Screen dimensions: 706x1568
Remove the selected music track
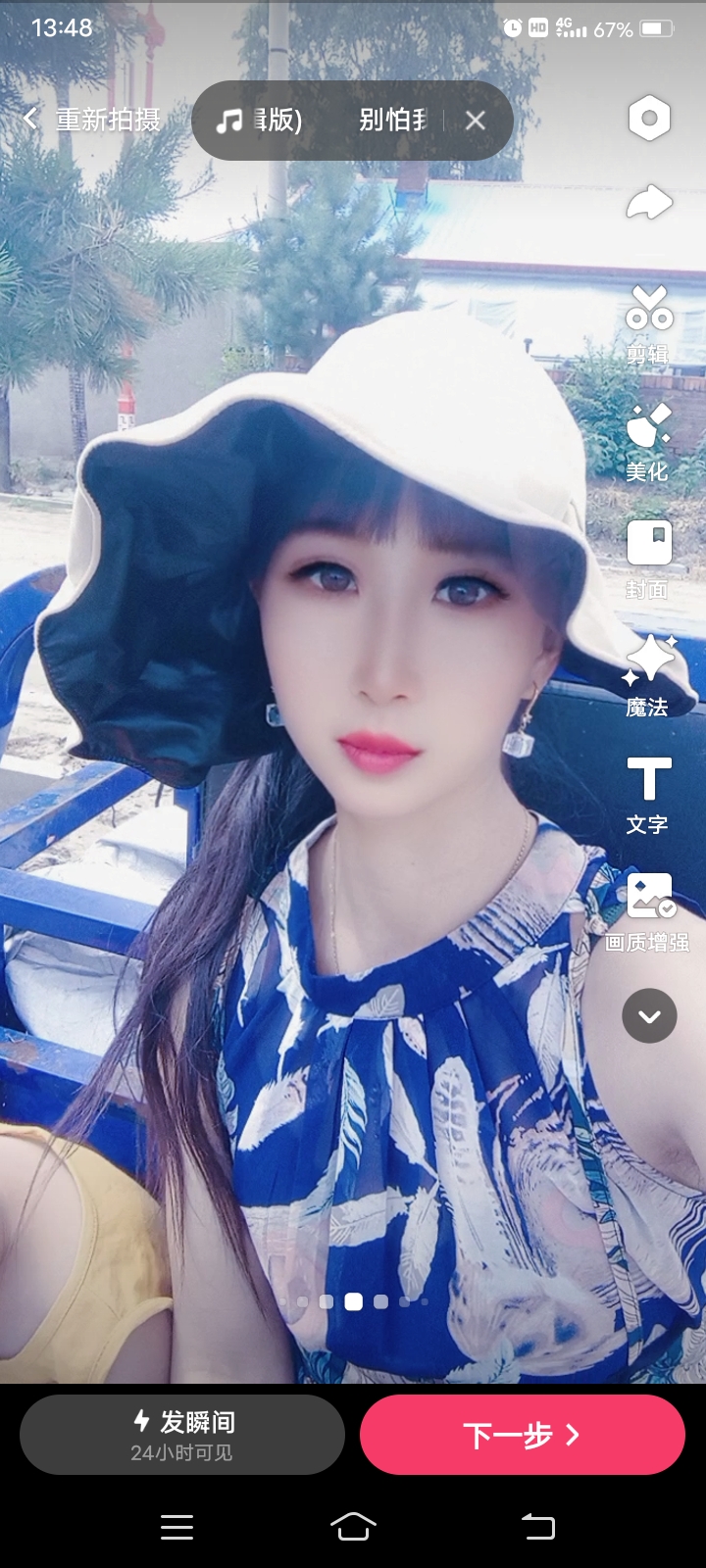tap(476, 121)
